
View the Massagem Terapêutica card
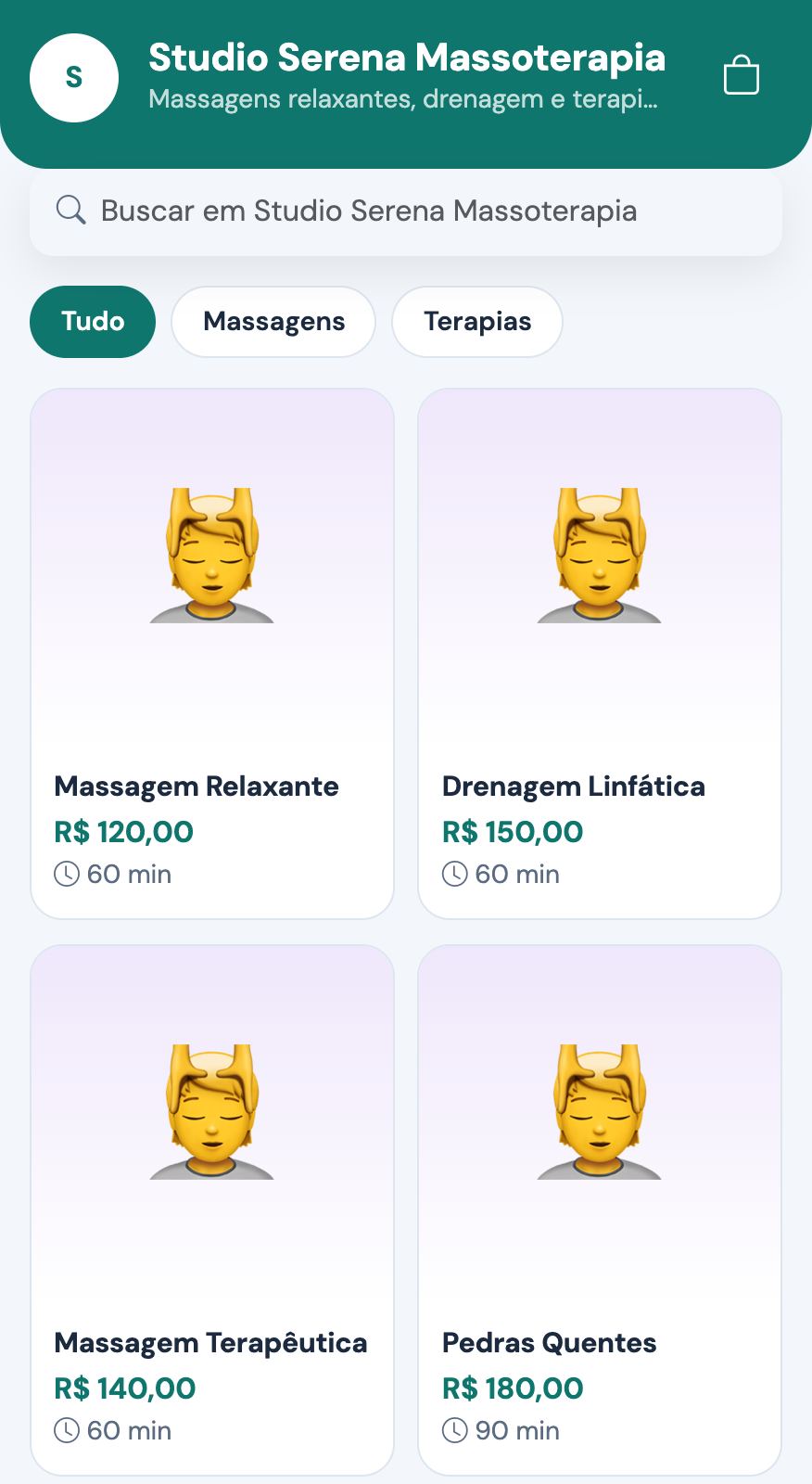tap(212, 1210)
